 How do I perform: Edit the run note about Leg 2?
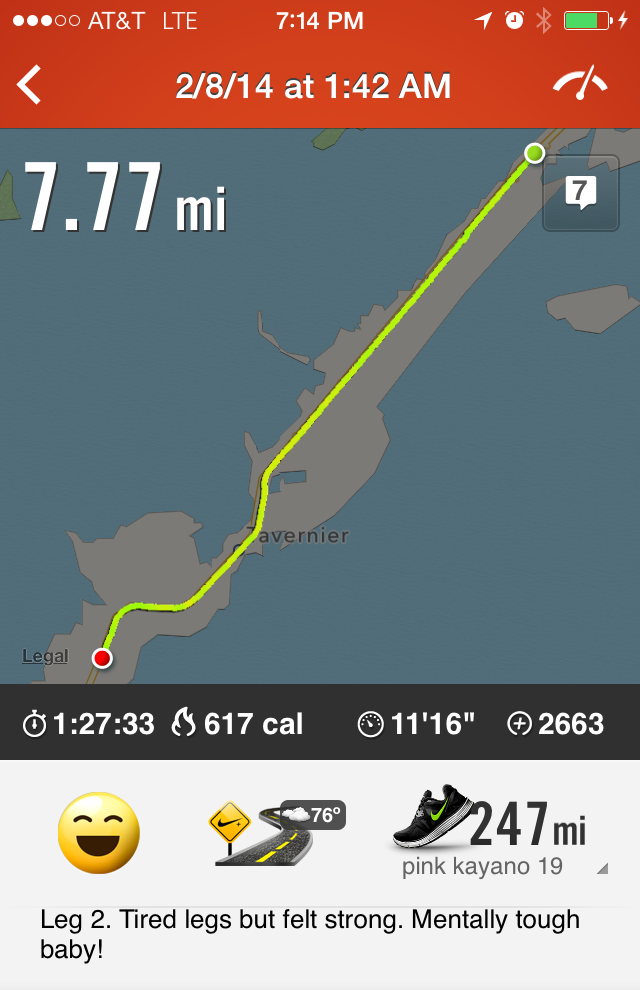point(310,934)
